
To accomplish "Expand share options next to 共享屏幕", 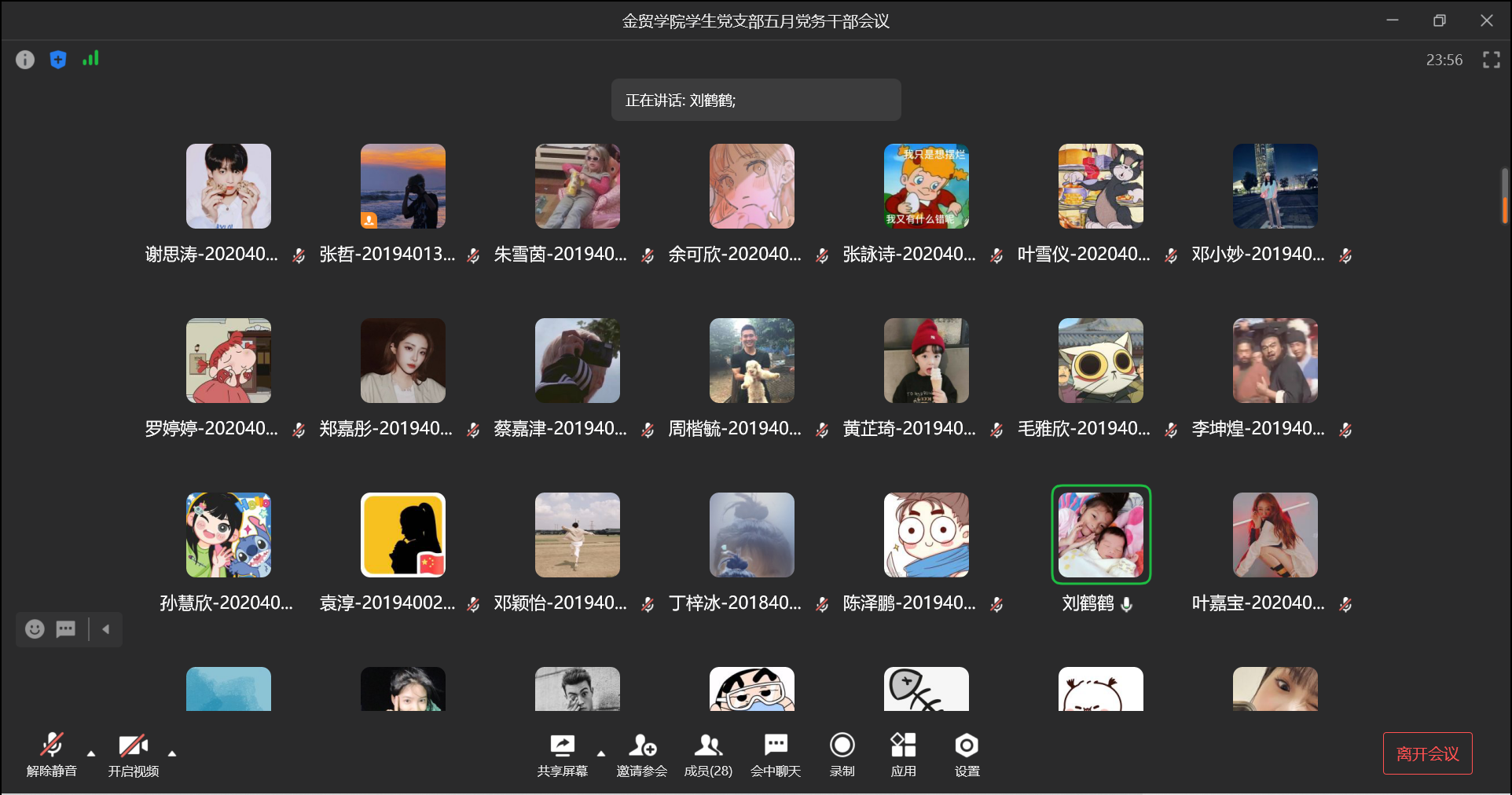I will pos(601,753).
